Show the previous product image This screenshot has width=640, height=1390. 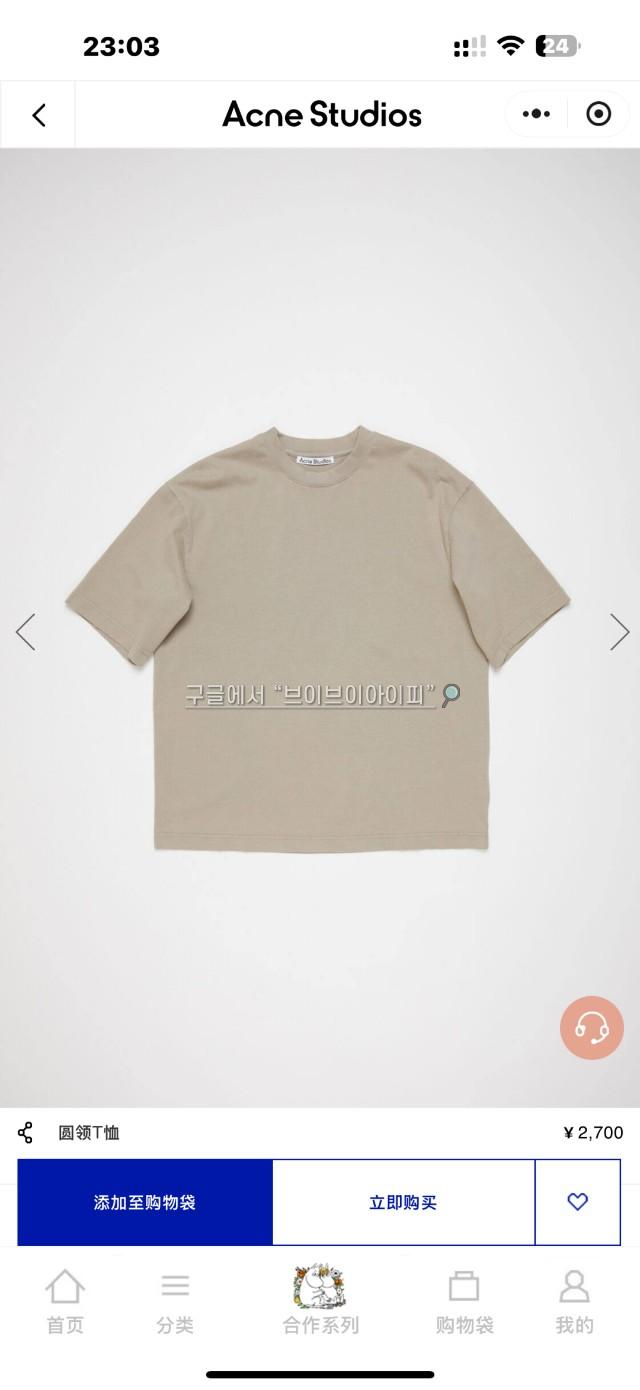coord(25,632)
